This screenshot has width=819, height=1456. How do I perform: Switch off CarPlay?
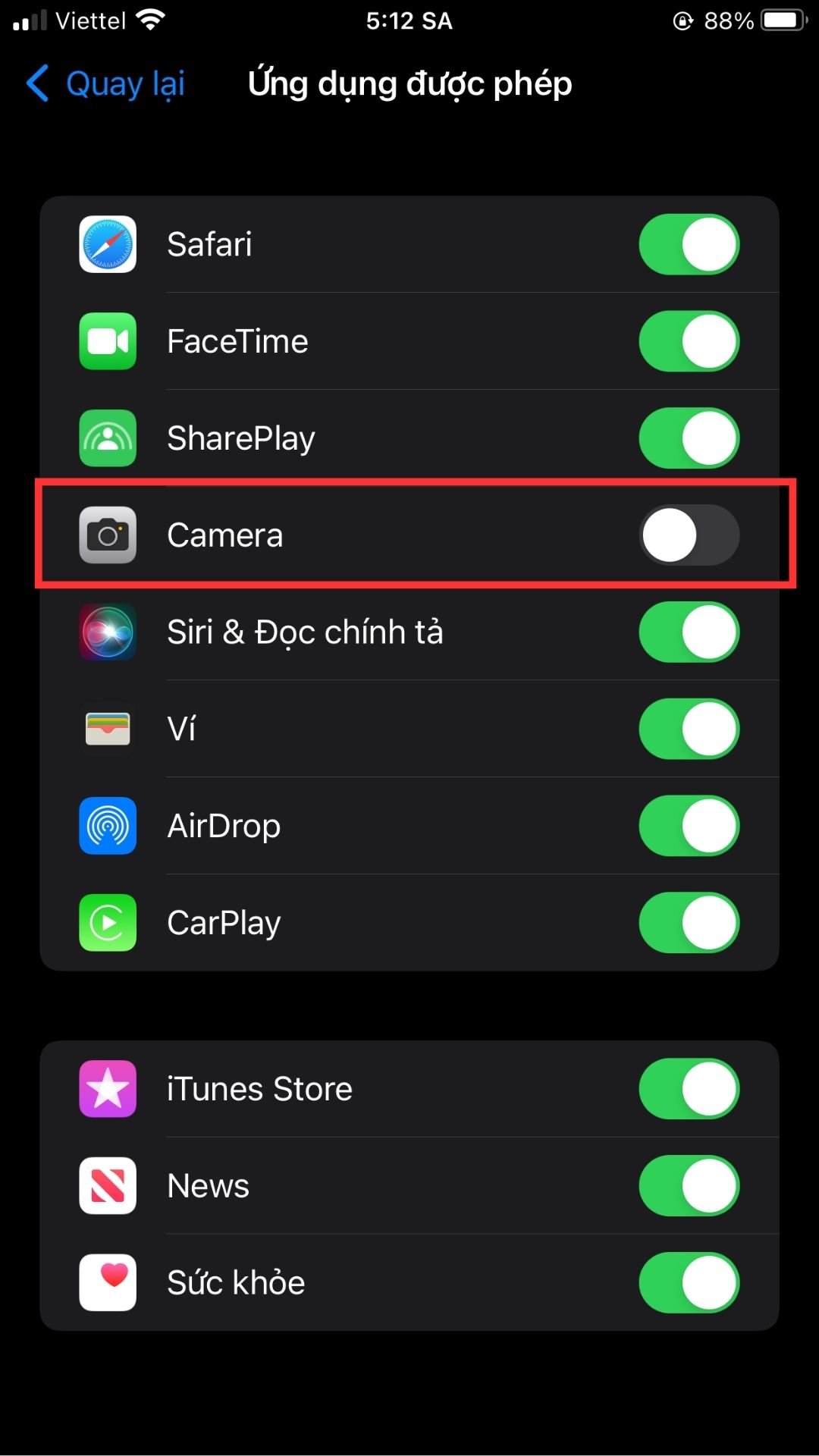(689, 923)
